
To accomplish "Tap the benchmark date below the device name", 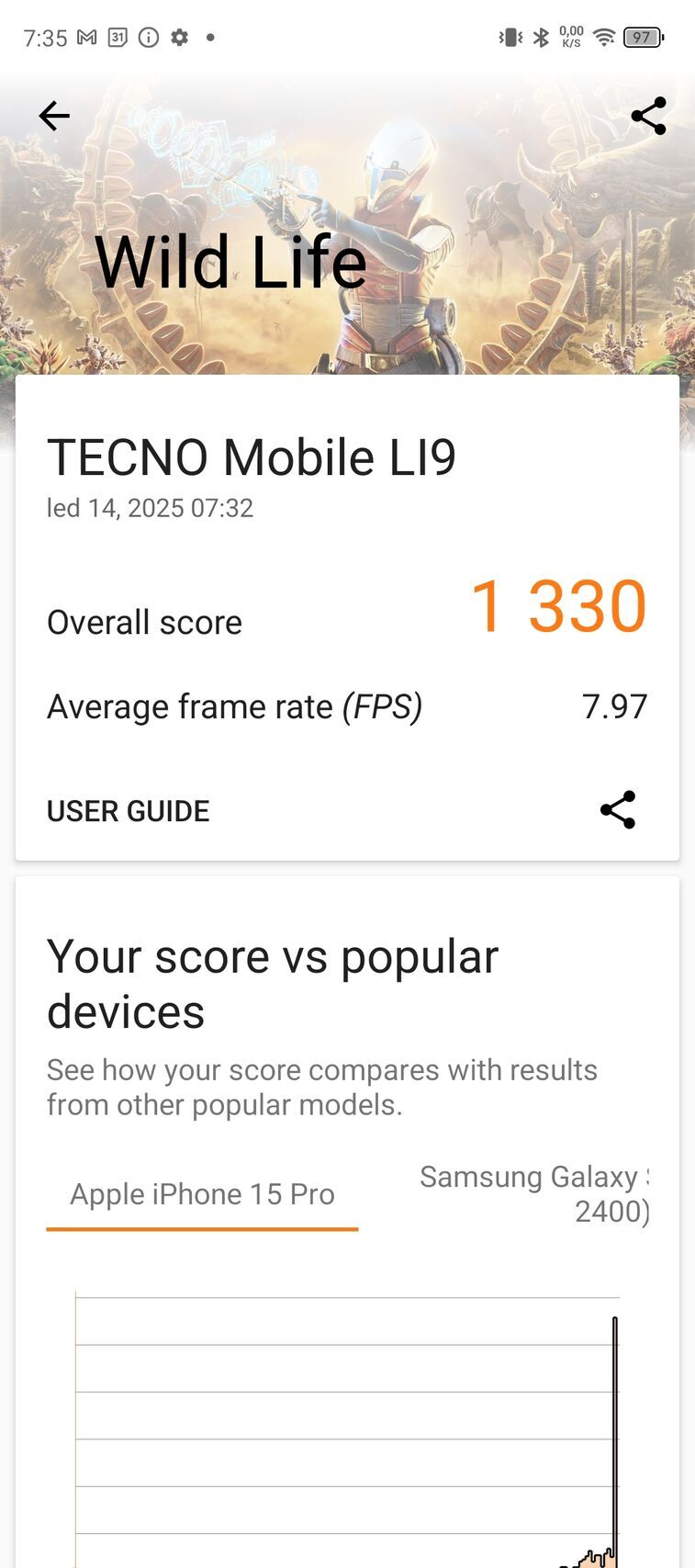I will [x=150, y=507].
